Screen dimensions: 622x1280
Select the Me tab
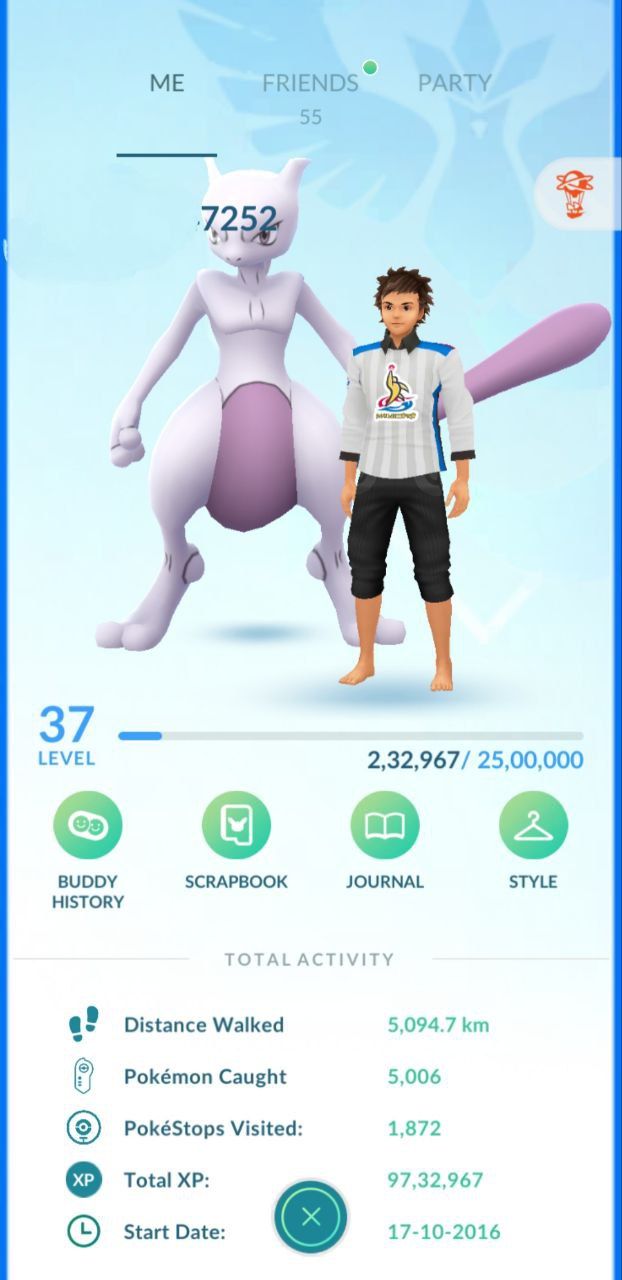[167, 84]
